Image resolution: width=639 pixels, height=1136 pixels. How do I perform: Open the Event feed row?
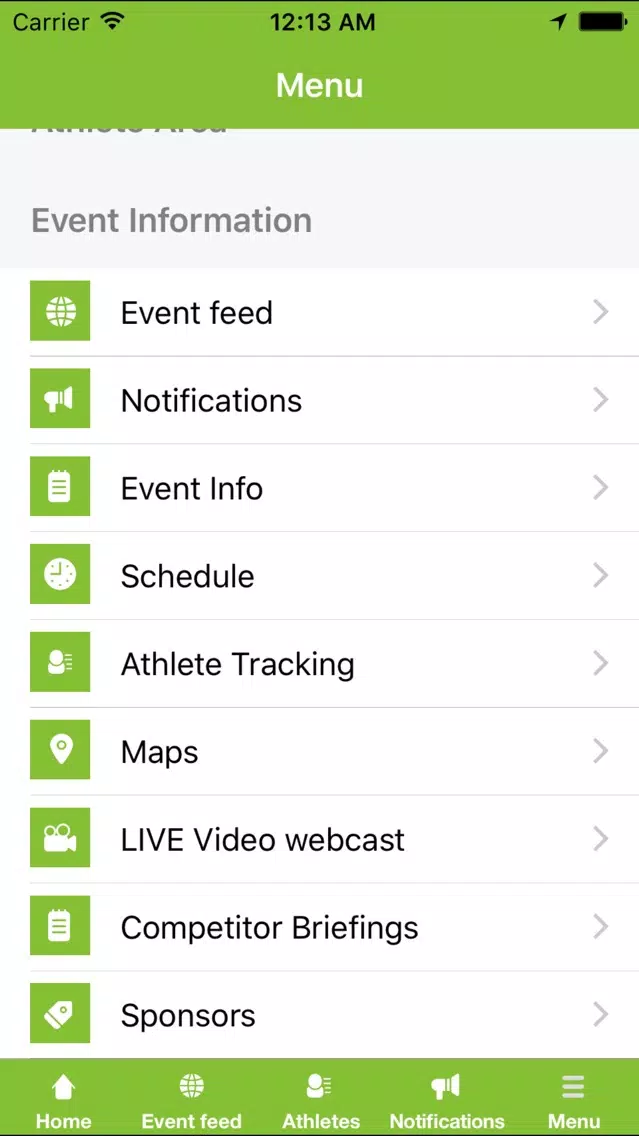(320, 312)
